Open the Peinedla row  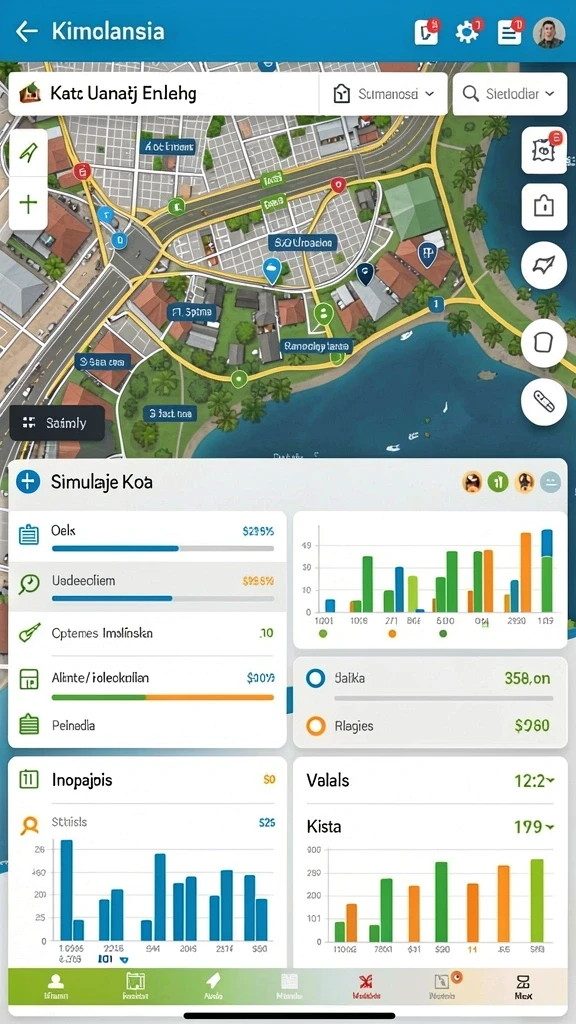coord(148,725)
